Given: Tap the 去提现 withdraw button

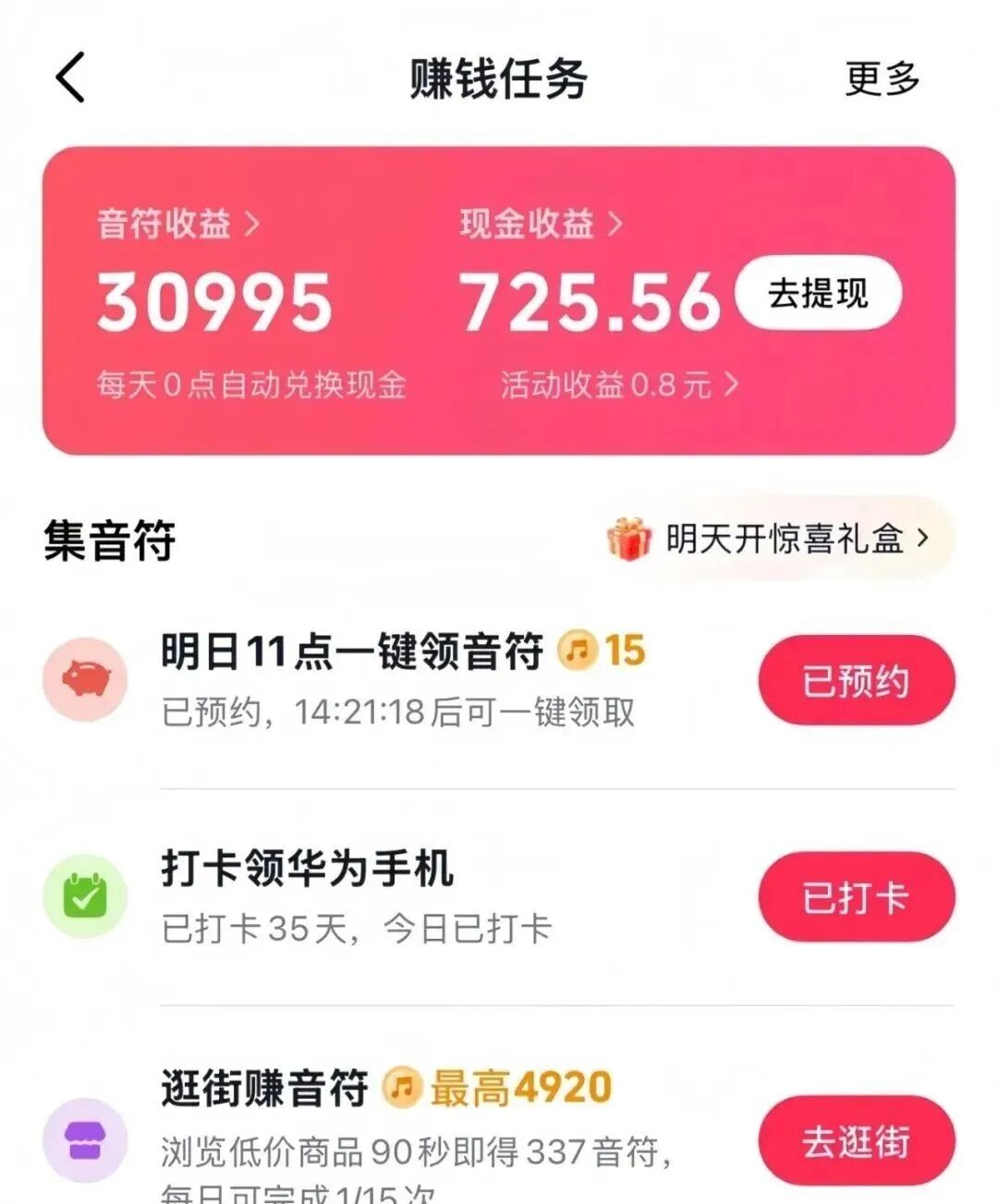Looking at the screenshot, I should (817, 291).
